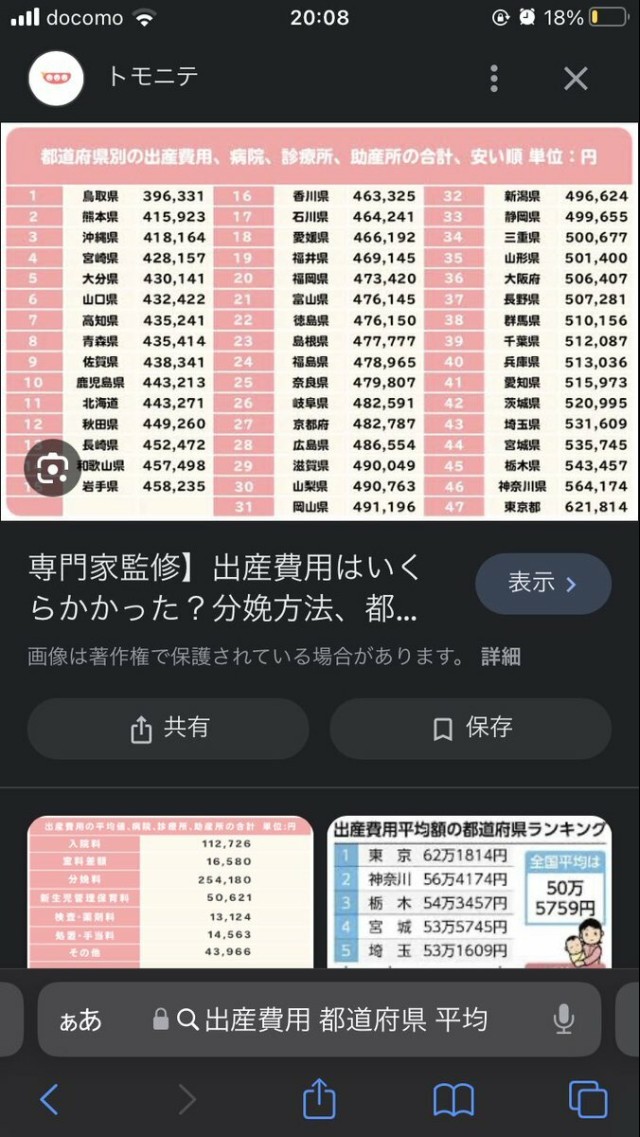Open the pink average-cost breakdown thumbnail
640x1137 pixels.
coord(170,892)
